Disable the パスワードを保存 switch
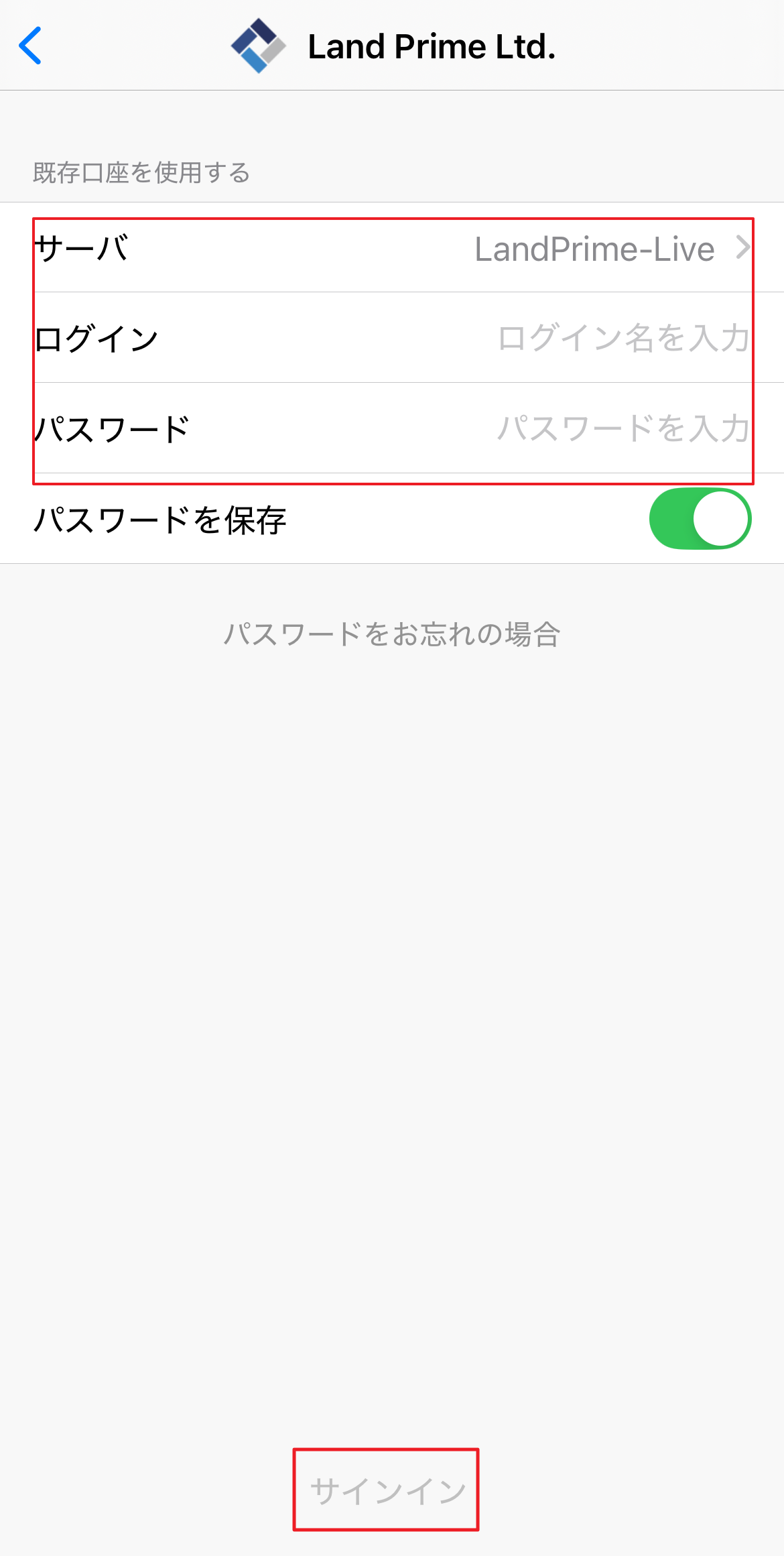Screen dimensions: 784x1556 (x=700, y=519)
